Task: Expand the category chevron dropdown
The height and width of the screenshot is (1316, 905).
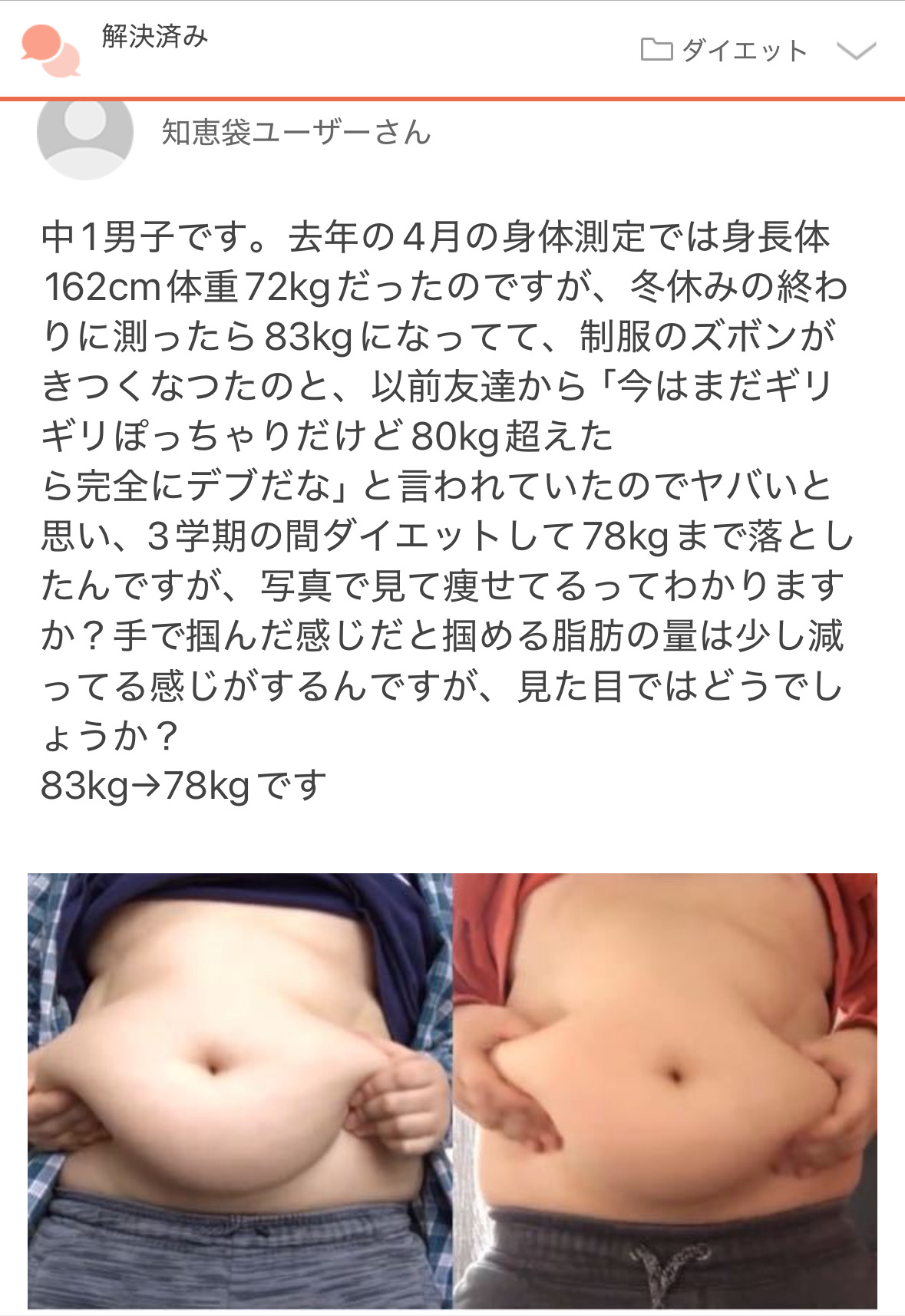Action: [856, 51]
